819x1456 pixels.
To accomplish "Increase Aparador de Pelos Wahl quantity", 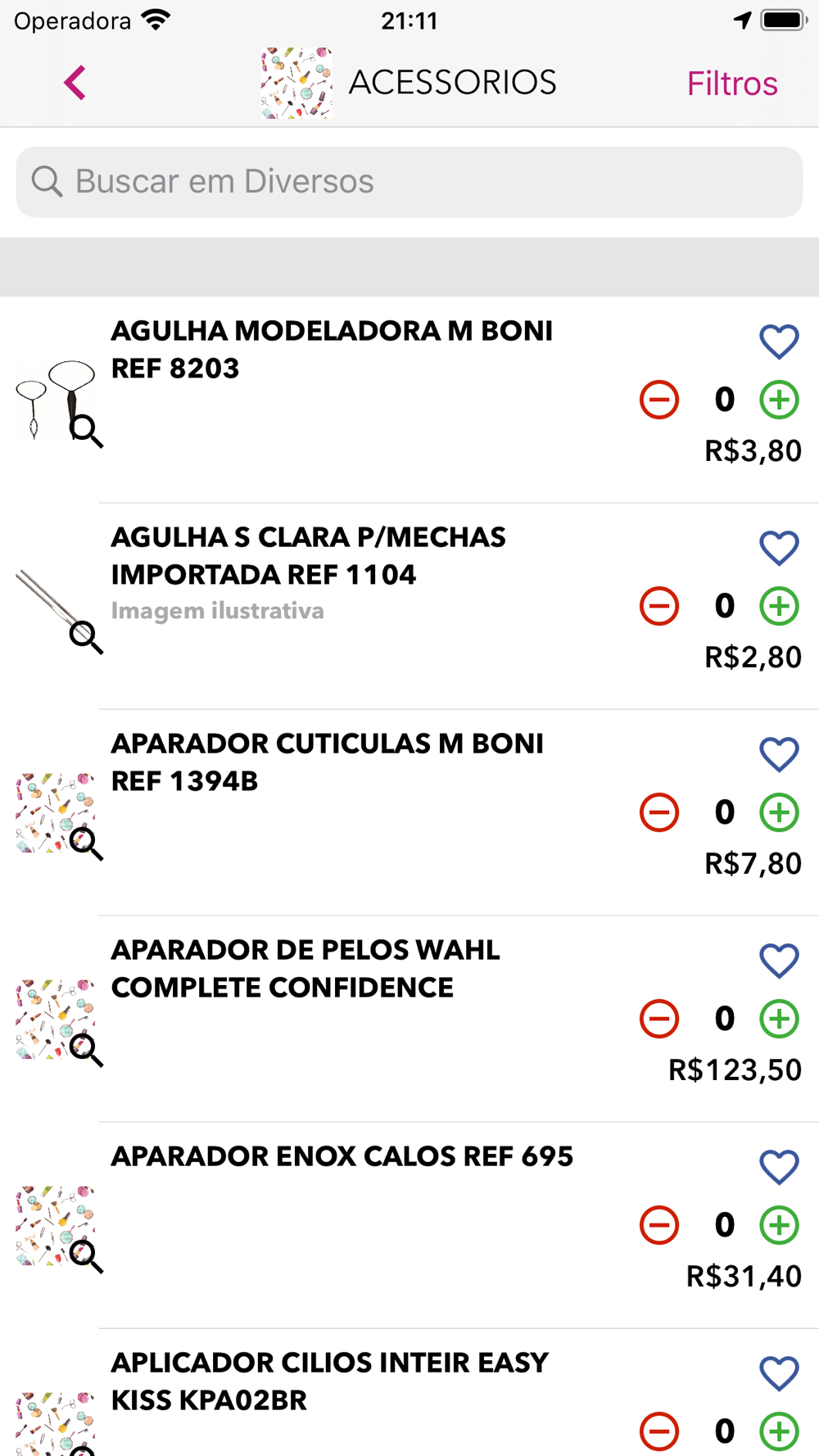I will pos(779,1019).
